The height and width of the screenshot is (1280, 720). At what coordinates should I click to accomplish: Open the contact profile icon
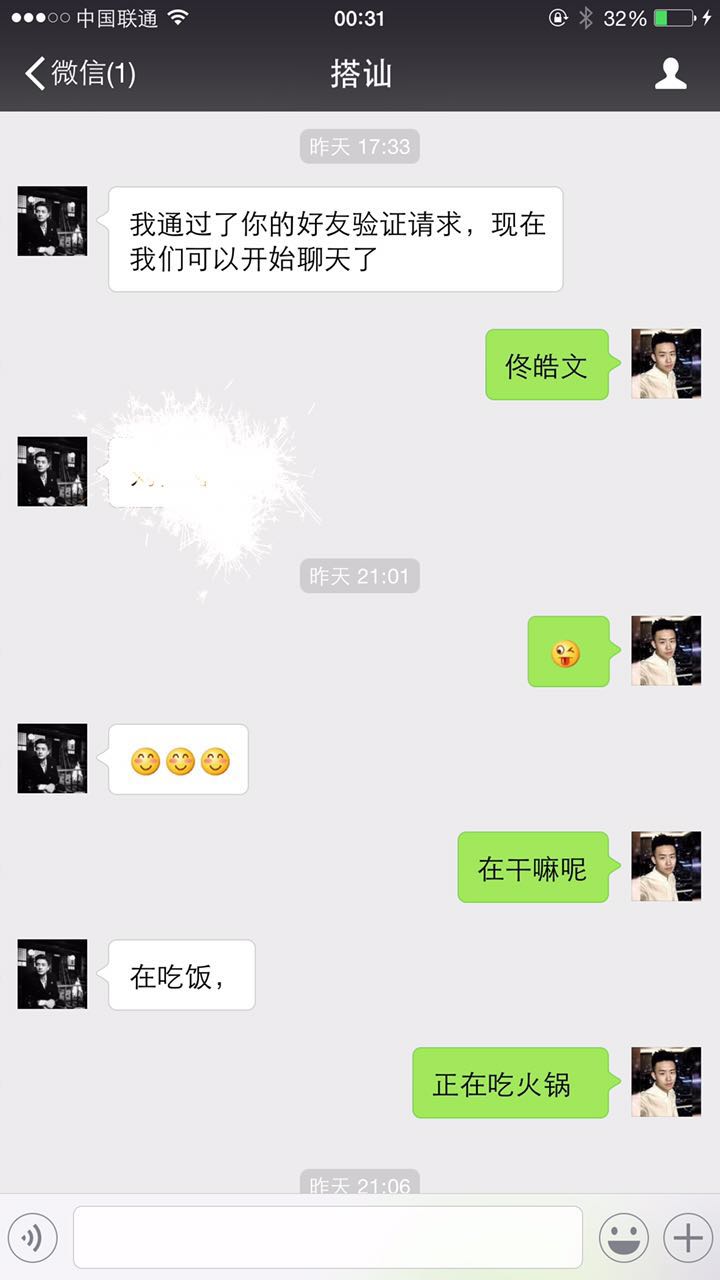(670, 74)
